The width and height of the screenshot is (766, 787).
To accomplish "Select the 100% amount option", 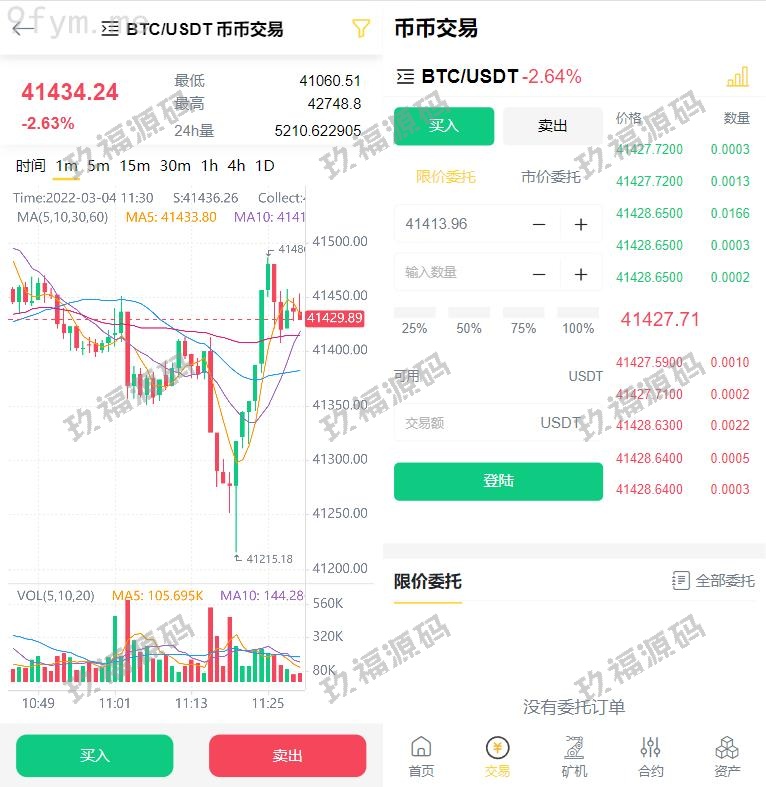I will [578, 327].
